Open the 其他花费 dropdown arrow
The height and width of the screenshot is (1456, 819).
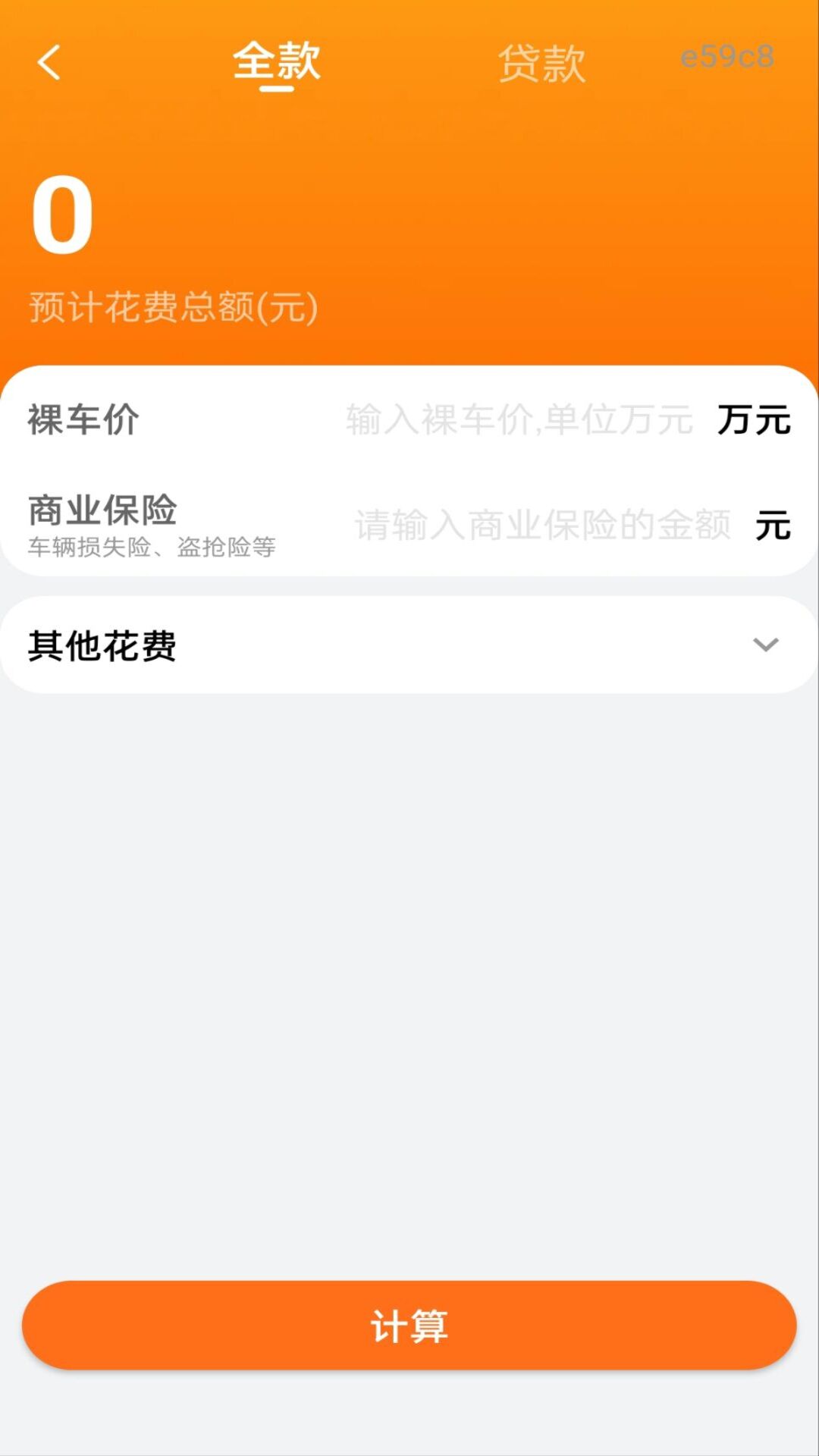[767, 645]
